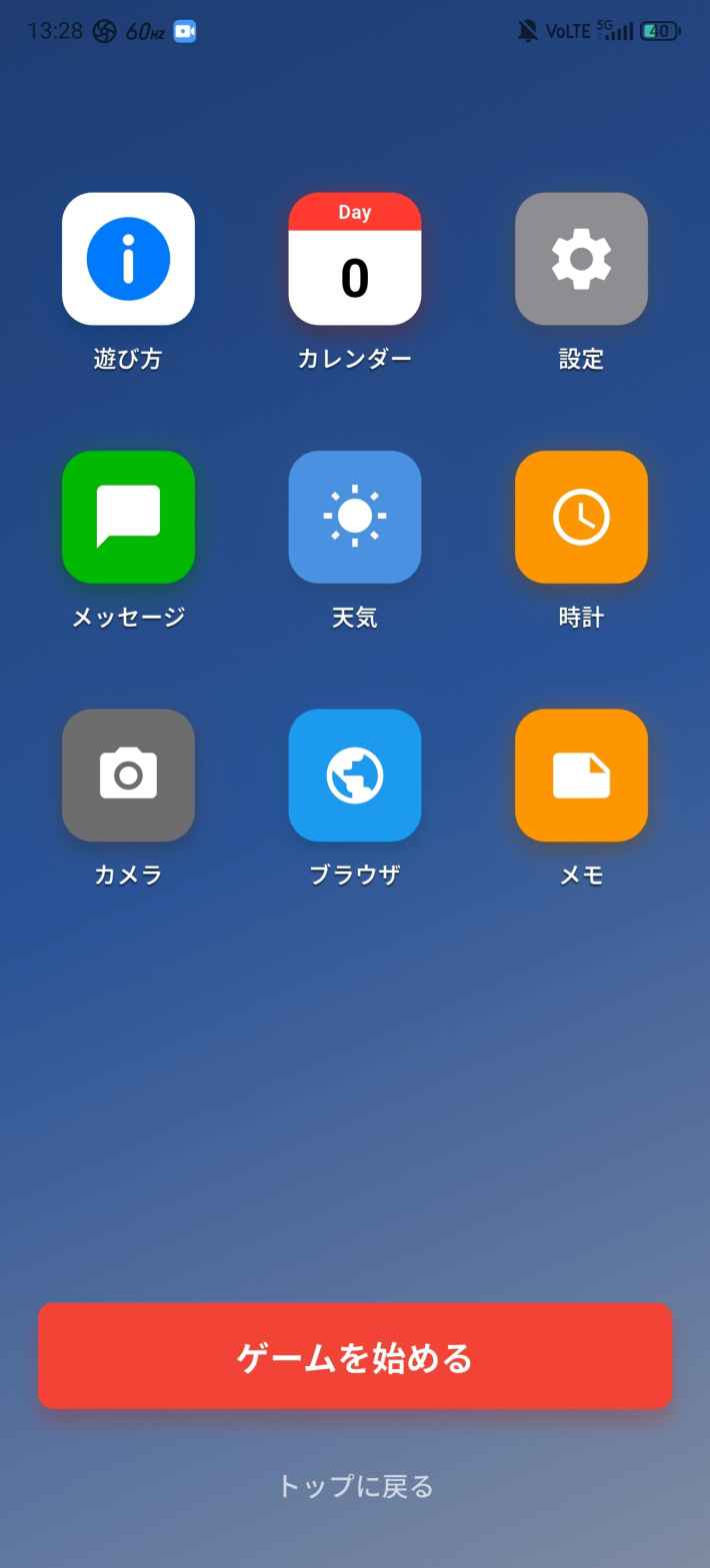Open the 時計 clock app
The height and width of the screenshot is (1568, 710).
click(x=581, y=517)
